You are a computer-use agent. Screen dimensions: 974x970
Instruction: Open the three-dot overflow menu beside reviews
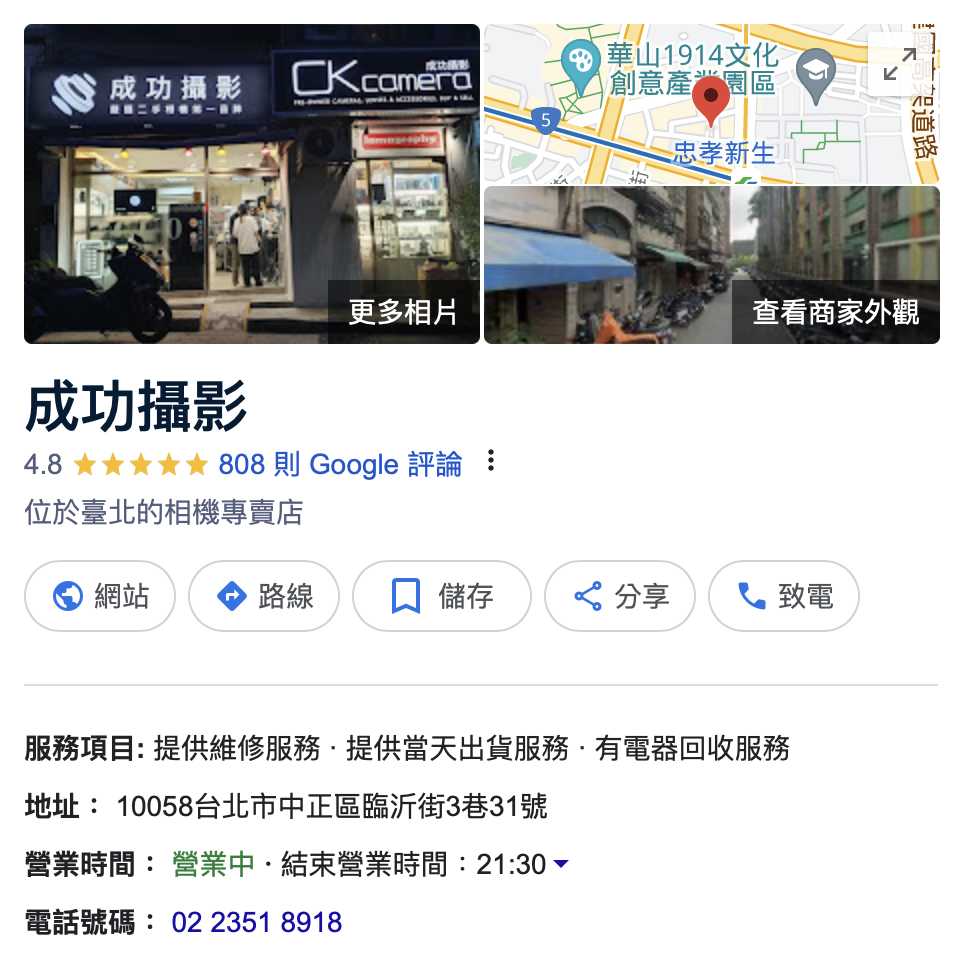pyautogui.click(x=490, y=462)
